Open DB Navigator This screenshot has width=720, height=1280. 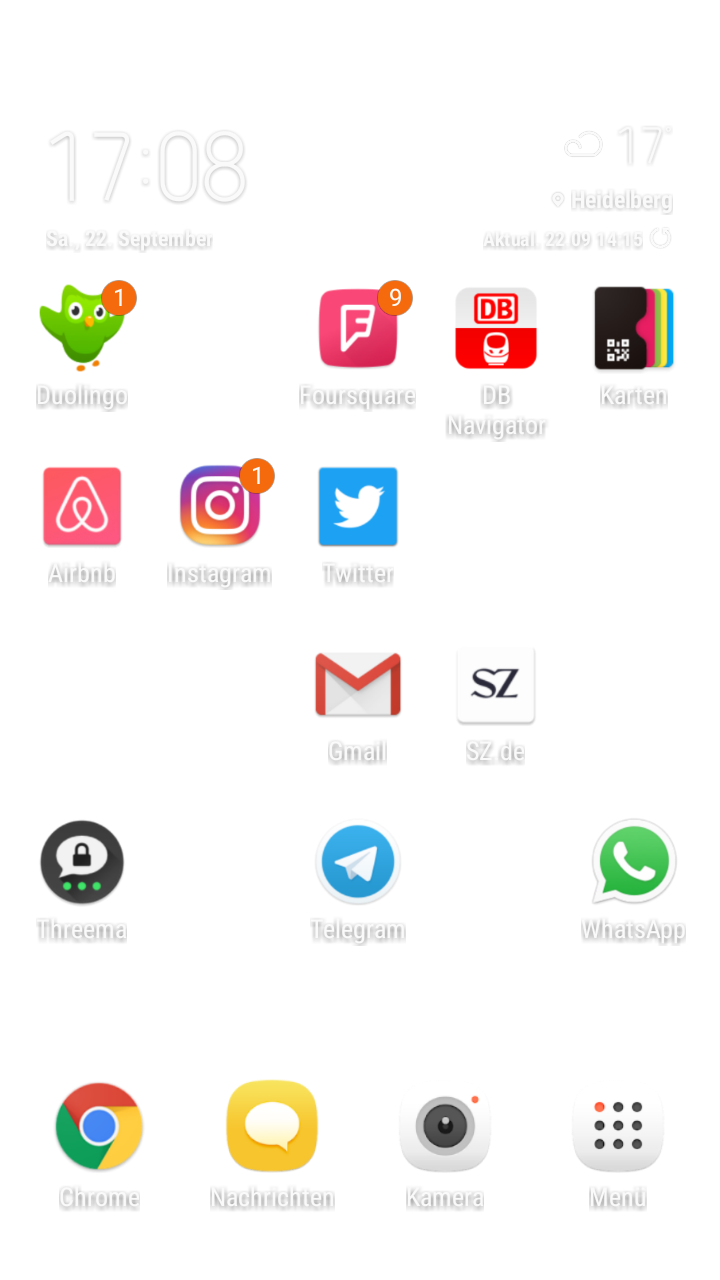click(x=496, y=328)
